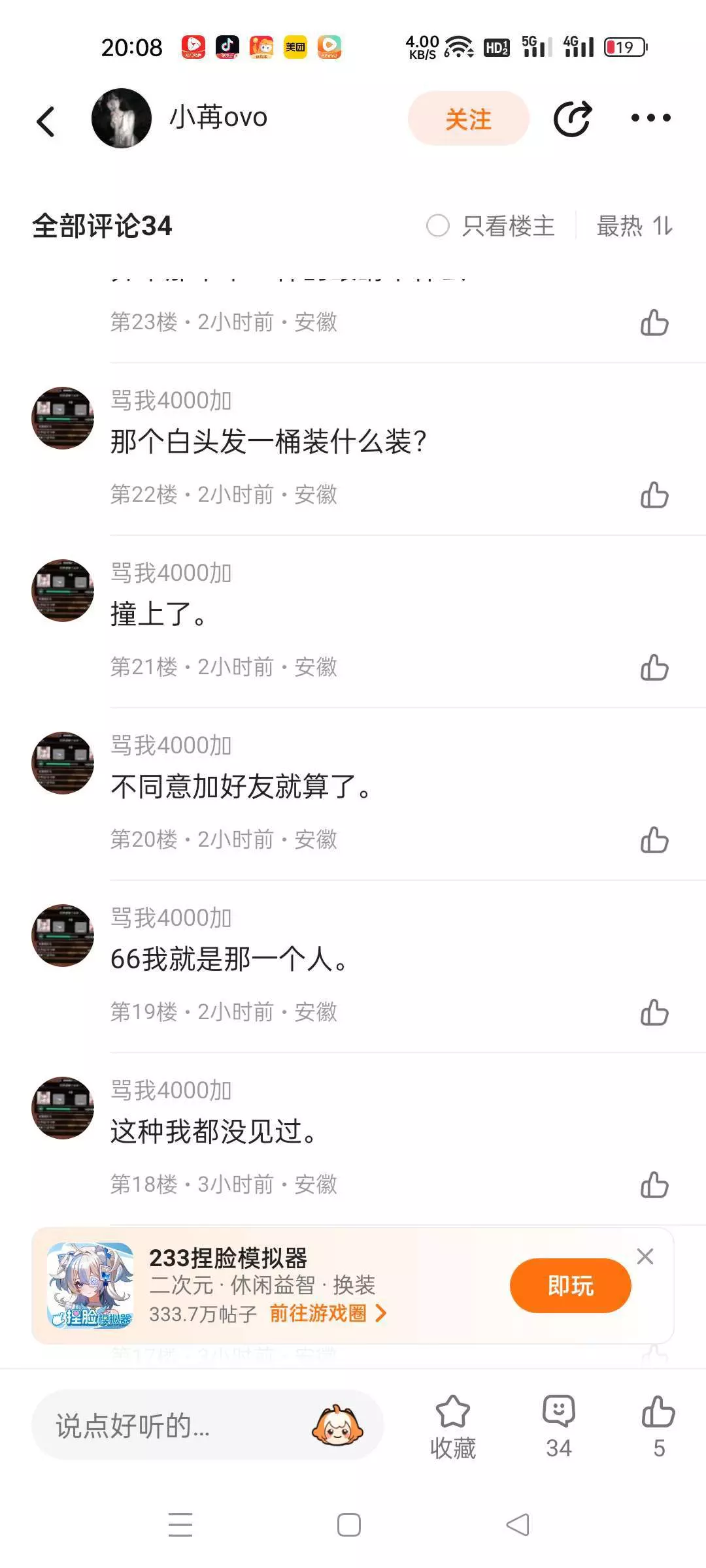The image size is (706, 1568).
Task: Tap 即玩 to play 233捏脸模拟器
Action: point(570,1286)
